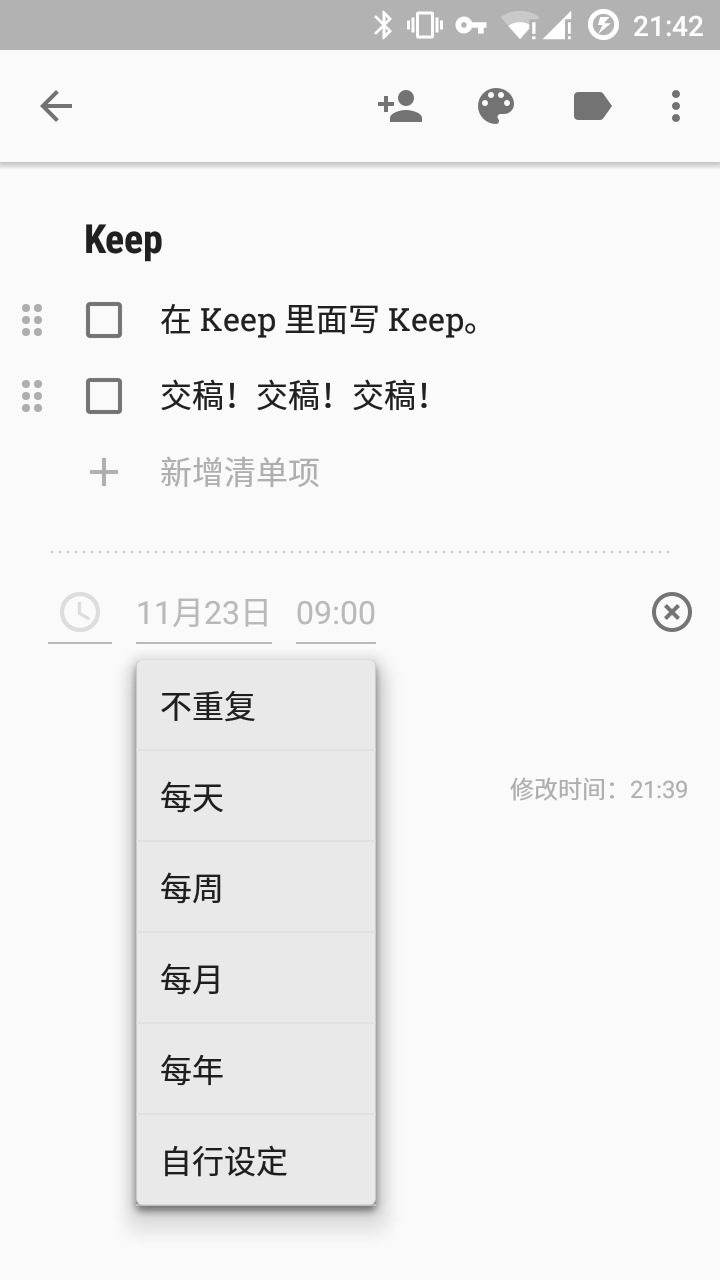Tick the checkbox for 交稿!交稿!交稿!
The width and height of the screenshot is (720, 1280).
click(x=104, y=397)
